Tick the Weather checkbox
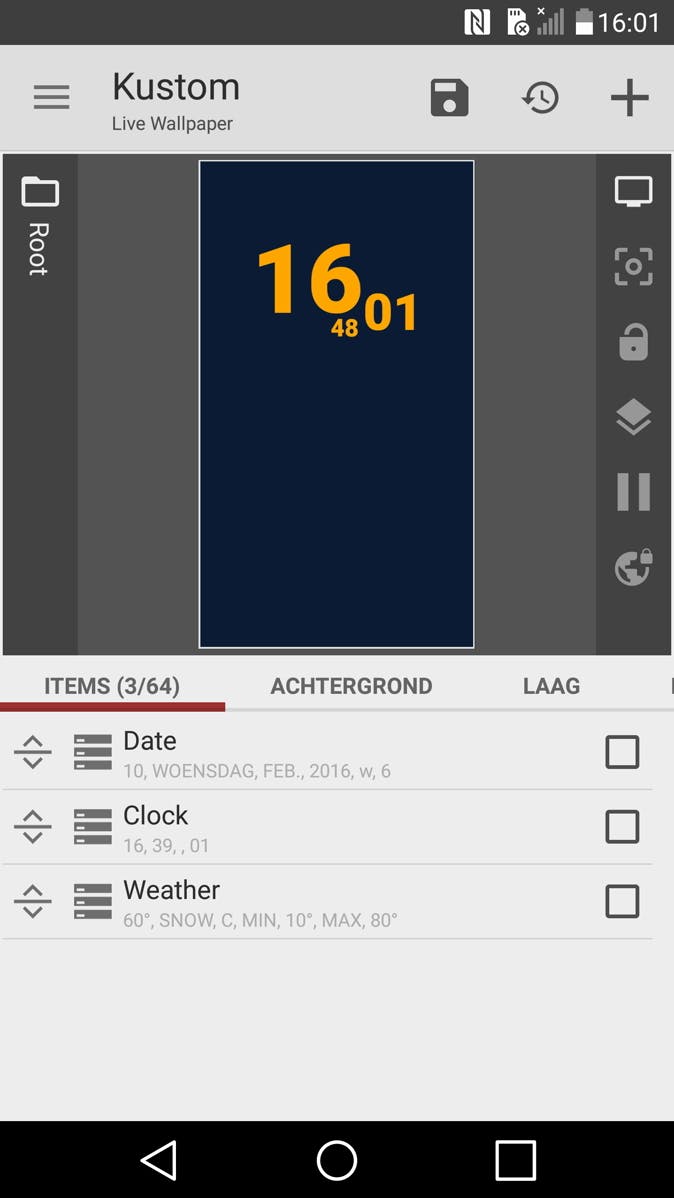Image resolution: width=674 pixels, height=1198 pixels. pyautogui.click(x=622, y=902)
